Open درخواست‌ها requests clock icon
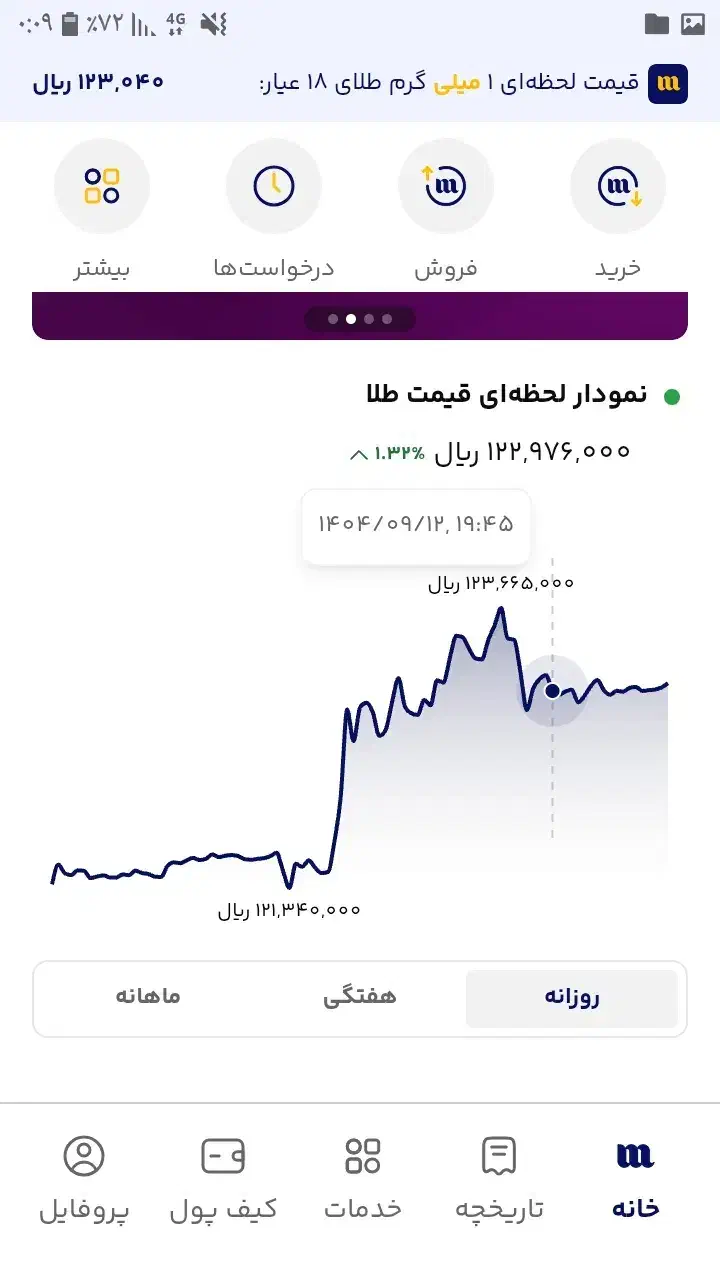 (274, 186)
